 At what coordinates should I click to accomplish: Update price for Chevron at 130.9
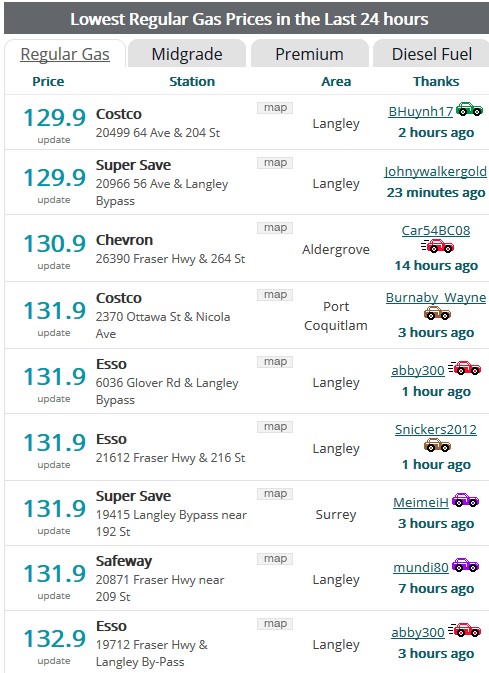point(54,266)
